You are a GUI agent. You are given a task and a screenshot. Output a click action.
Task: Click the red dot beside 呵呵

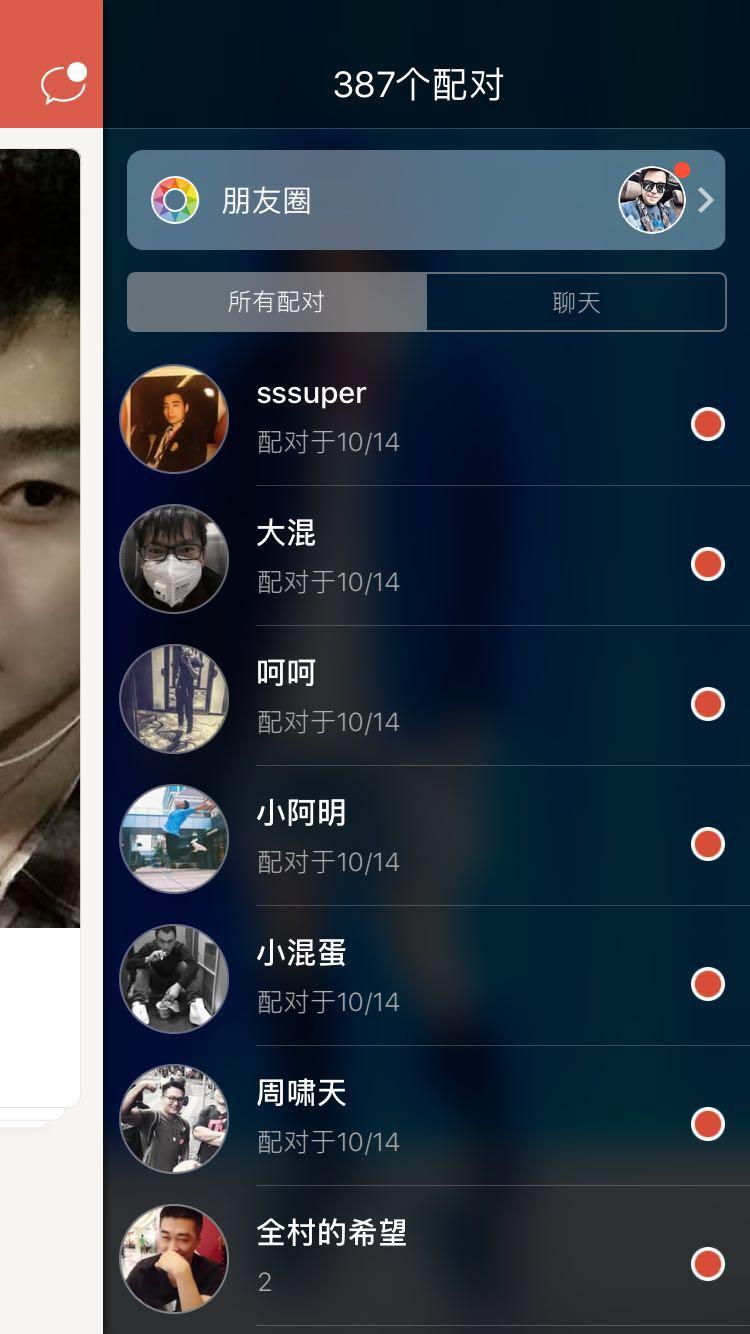707,704
